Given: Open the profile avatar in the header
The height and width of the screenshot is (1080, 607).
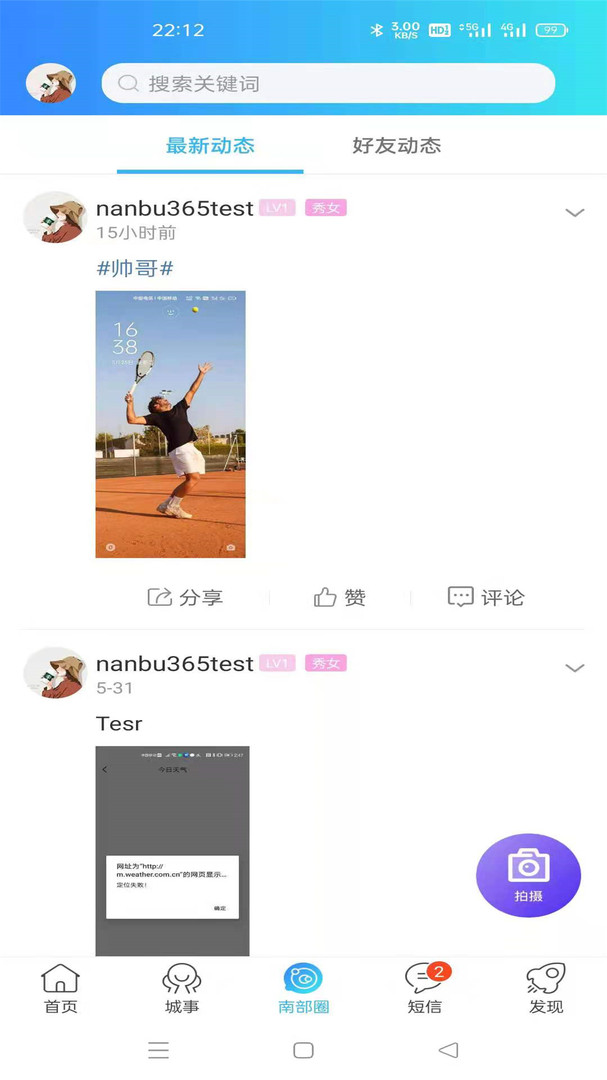Looking at the screenshot, I should [x=51, y=83].
